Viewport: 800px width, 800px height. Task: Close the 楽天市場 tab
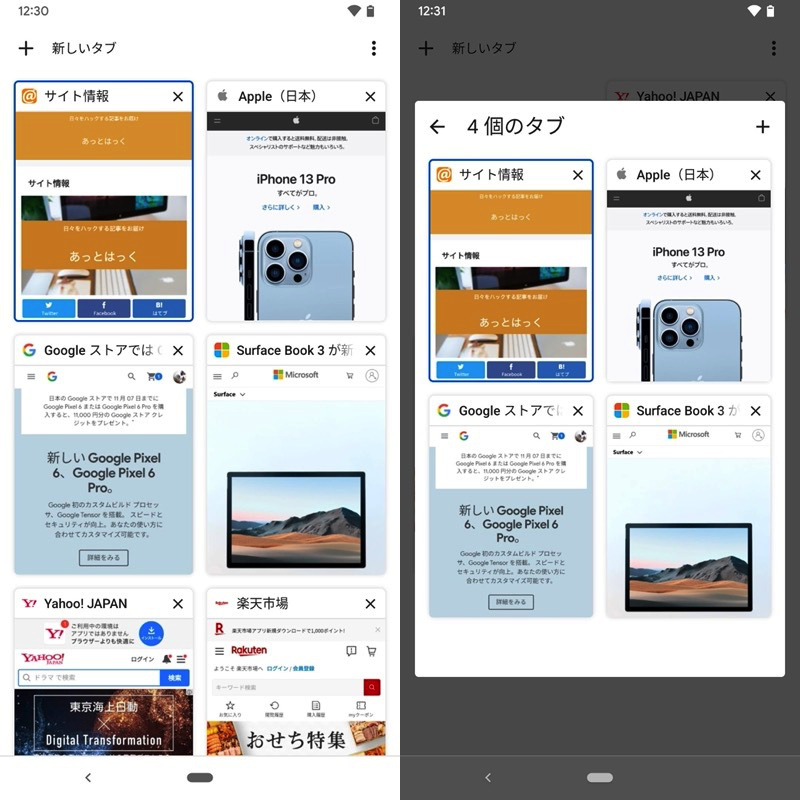pos(370,604)
